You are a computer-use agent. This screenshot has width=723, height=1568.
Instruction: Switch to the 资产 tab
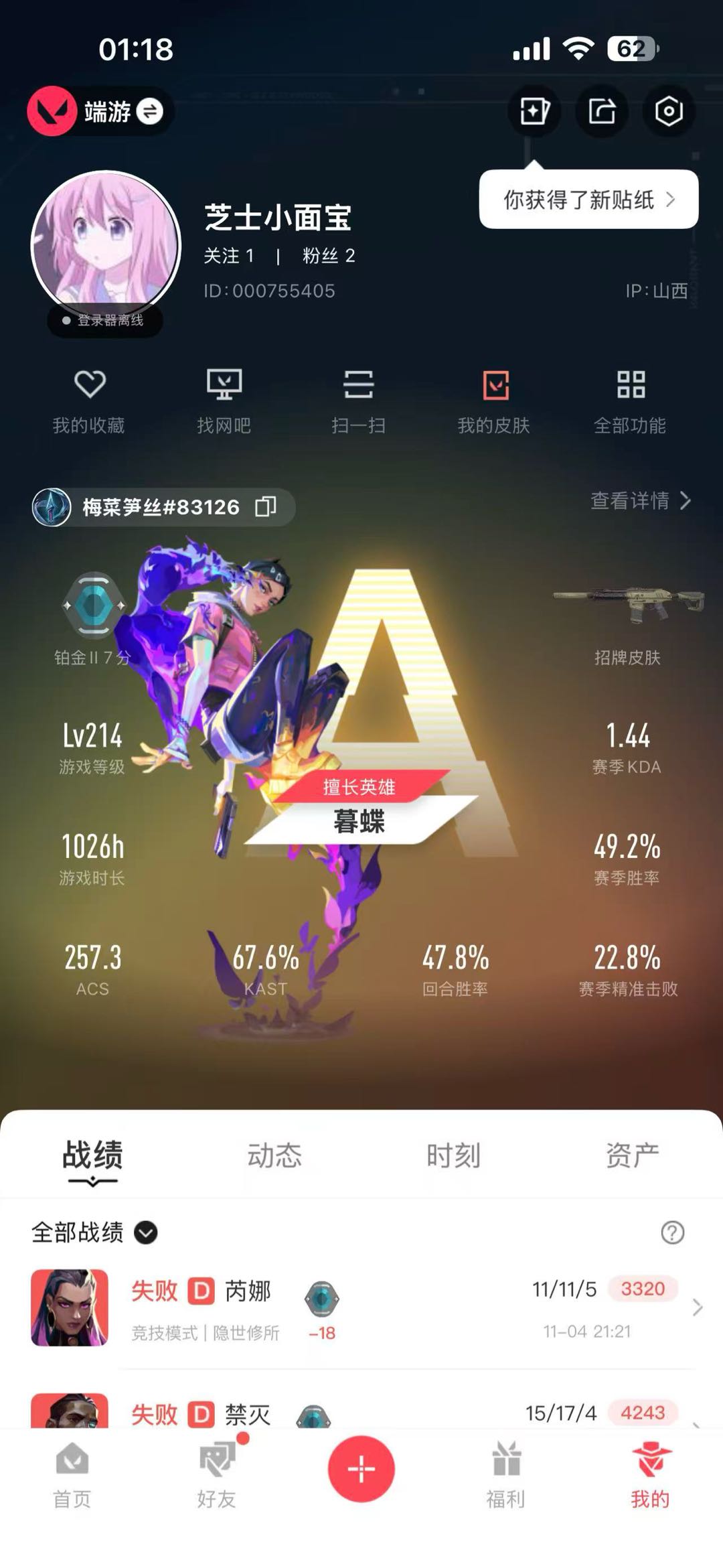pyautogui.click(x=632, y=1155)
